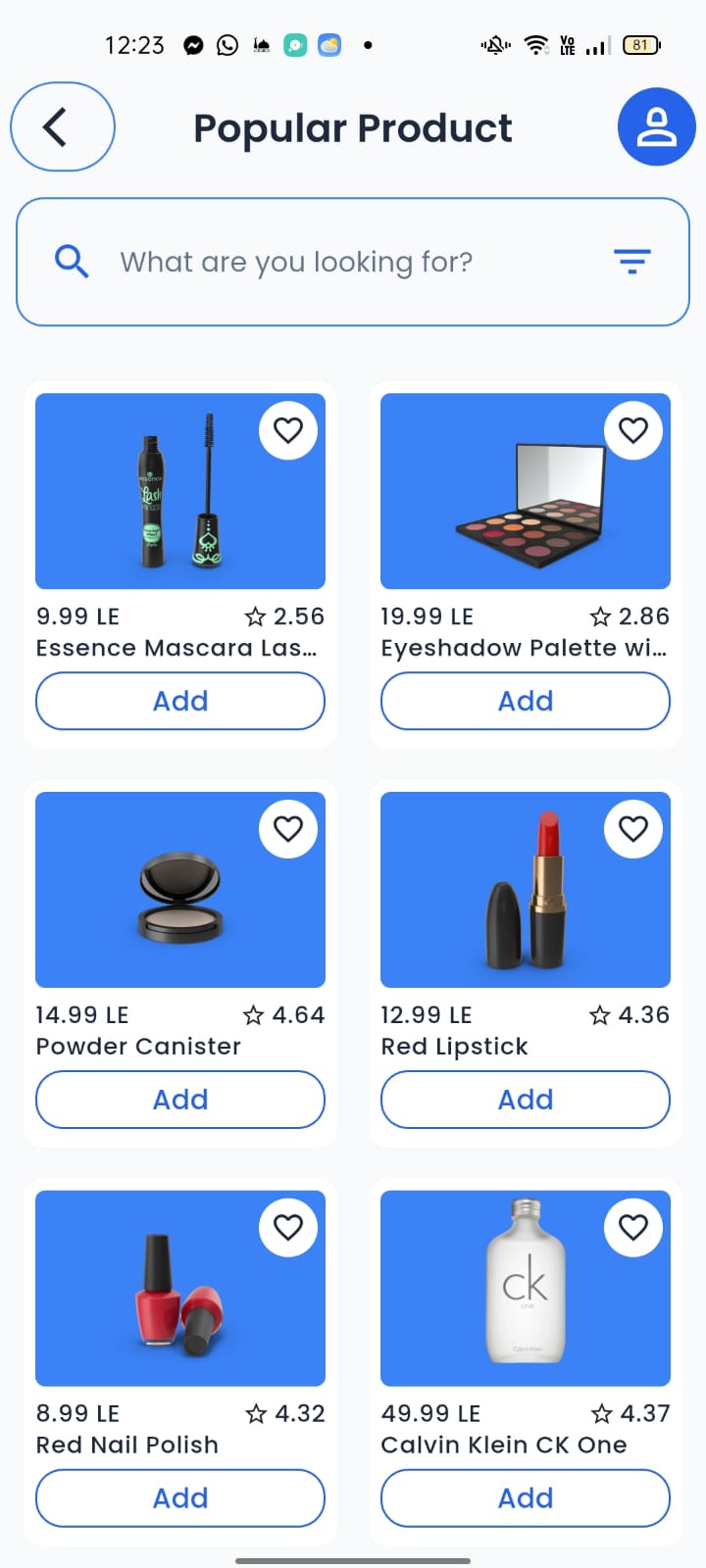This screenshot has width=706, height=1568.
Task: Add Red Nail Polish to cart
Action: pos(180,1498)
